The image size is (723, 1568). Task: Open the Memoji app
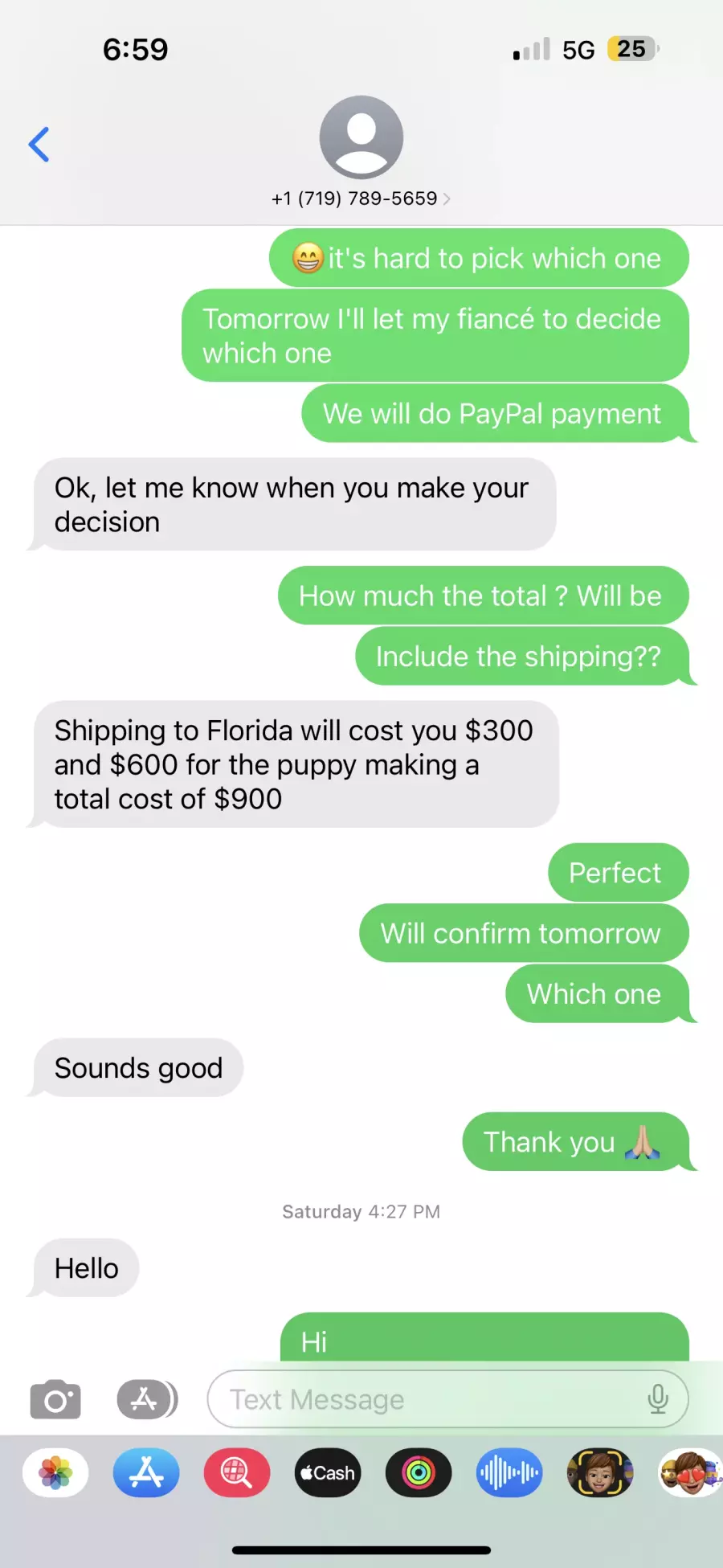pyautogui.click(x=600, y=1473)
